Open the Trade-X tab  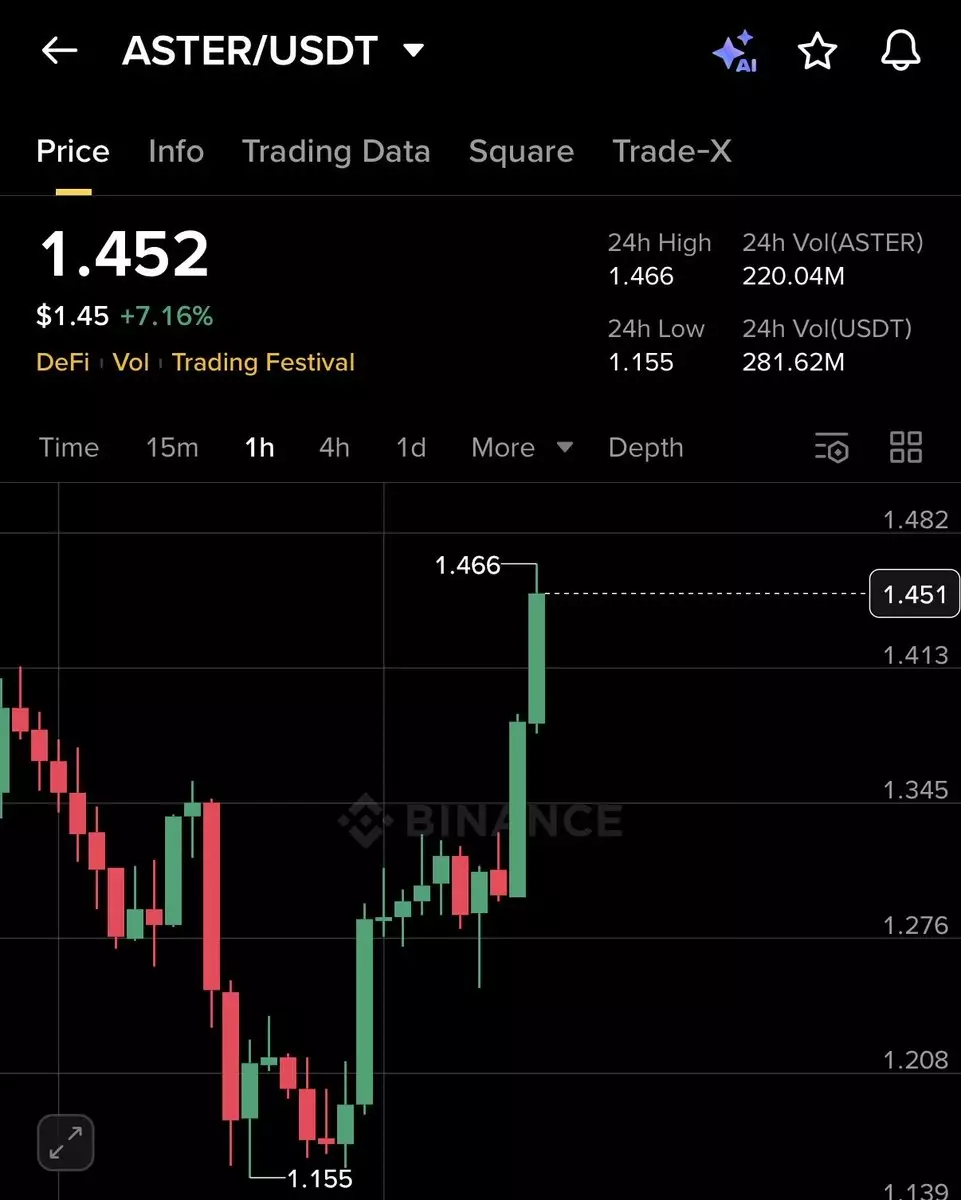click(672, 151)
